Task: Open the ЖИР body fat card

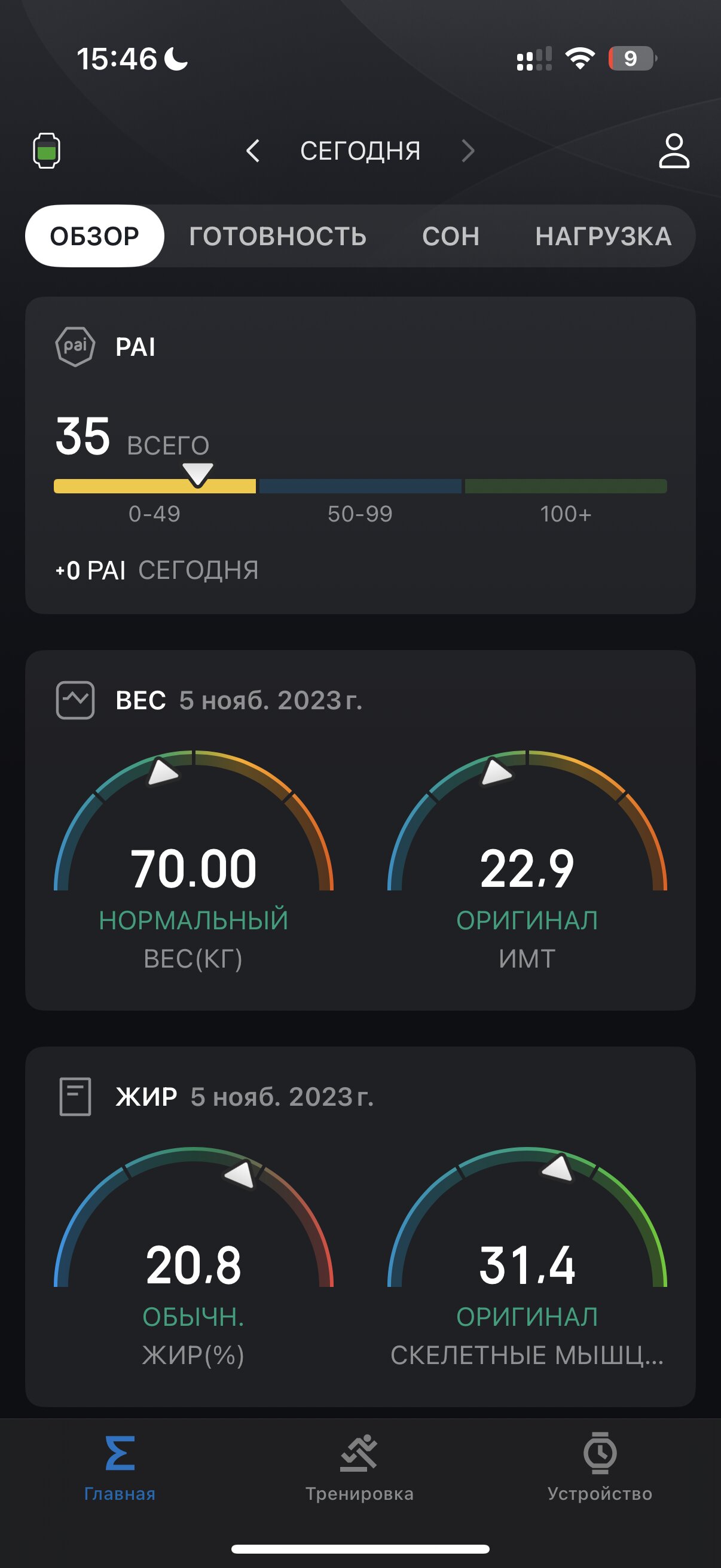Action: point(360,1227)
